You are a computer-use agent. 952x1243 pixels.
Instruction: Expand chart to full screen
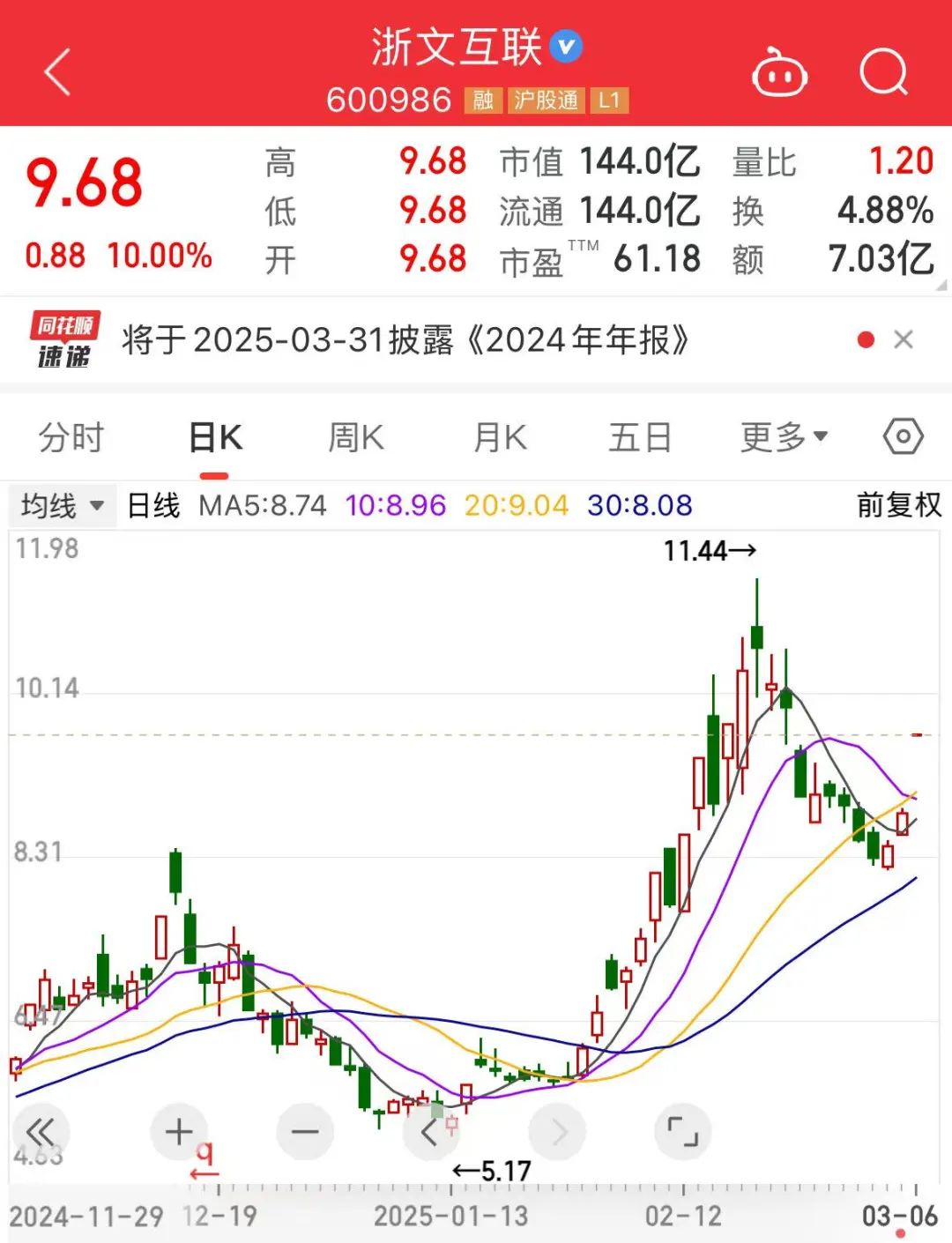(682, 1131)
